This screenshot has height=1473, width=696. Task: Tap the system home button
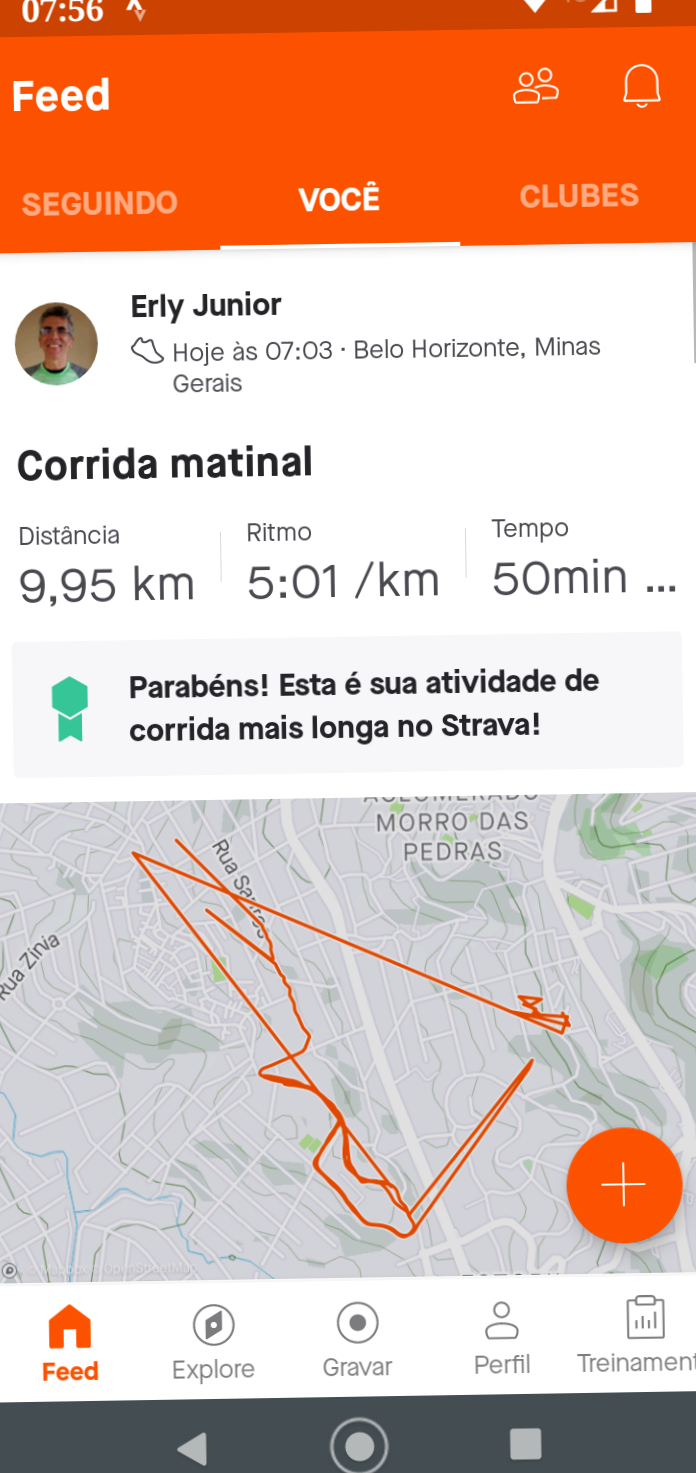359,1445
